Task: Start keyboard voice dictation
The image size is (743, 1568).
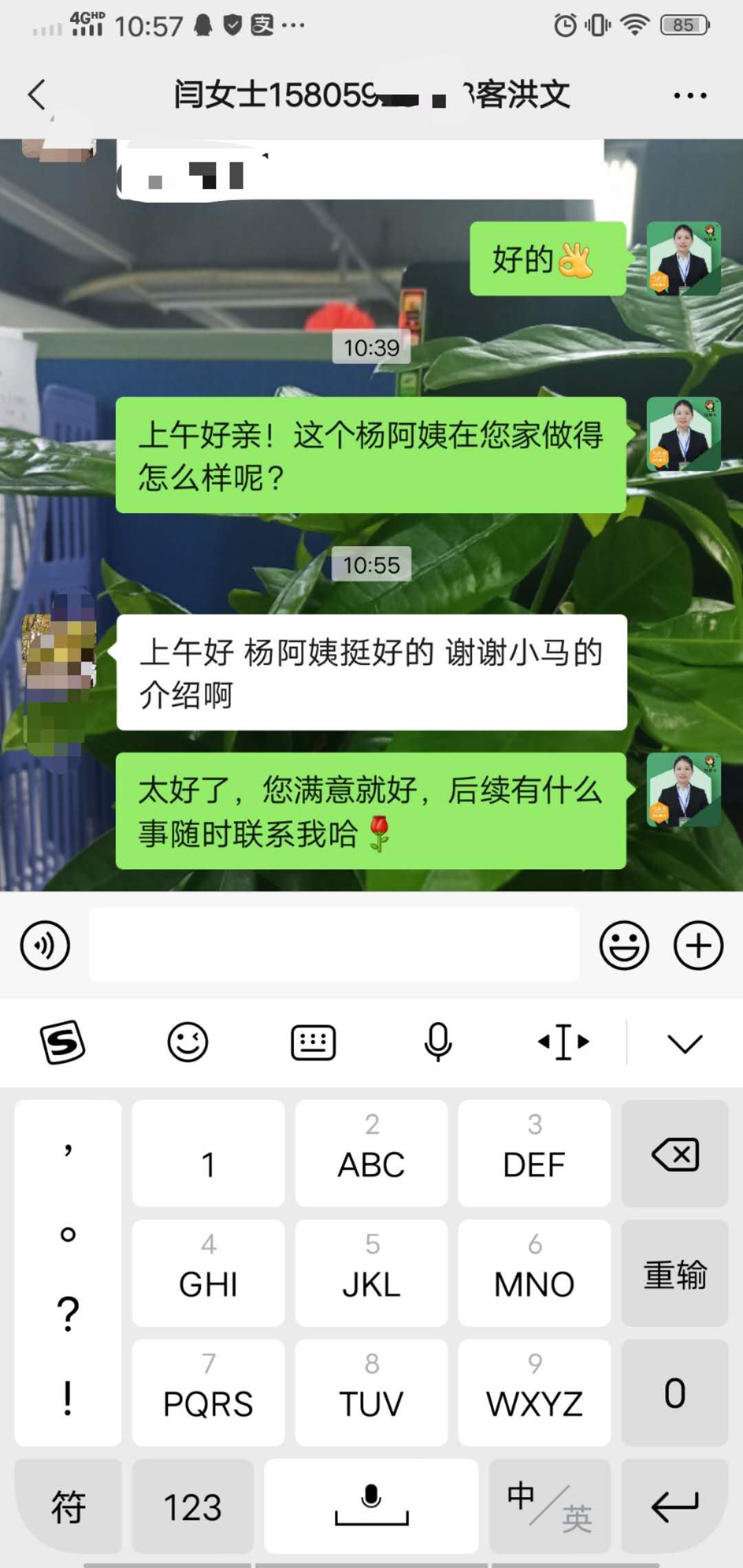Action: [x=438, y=1043]
